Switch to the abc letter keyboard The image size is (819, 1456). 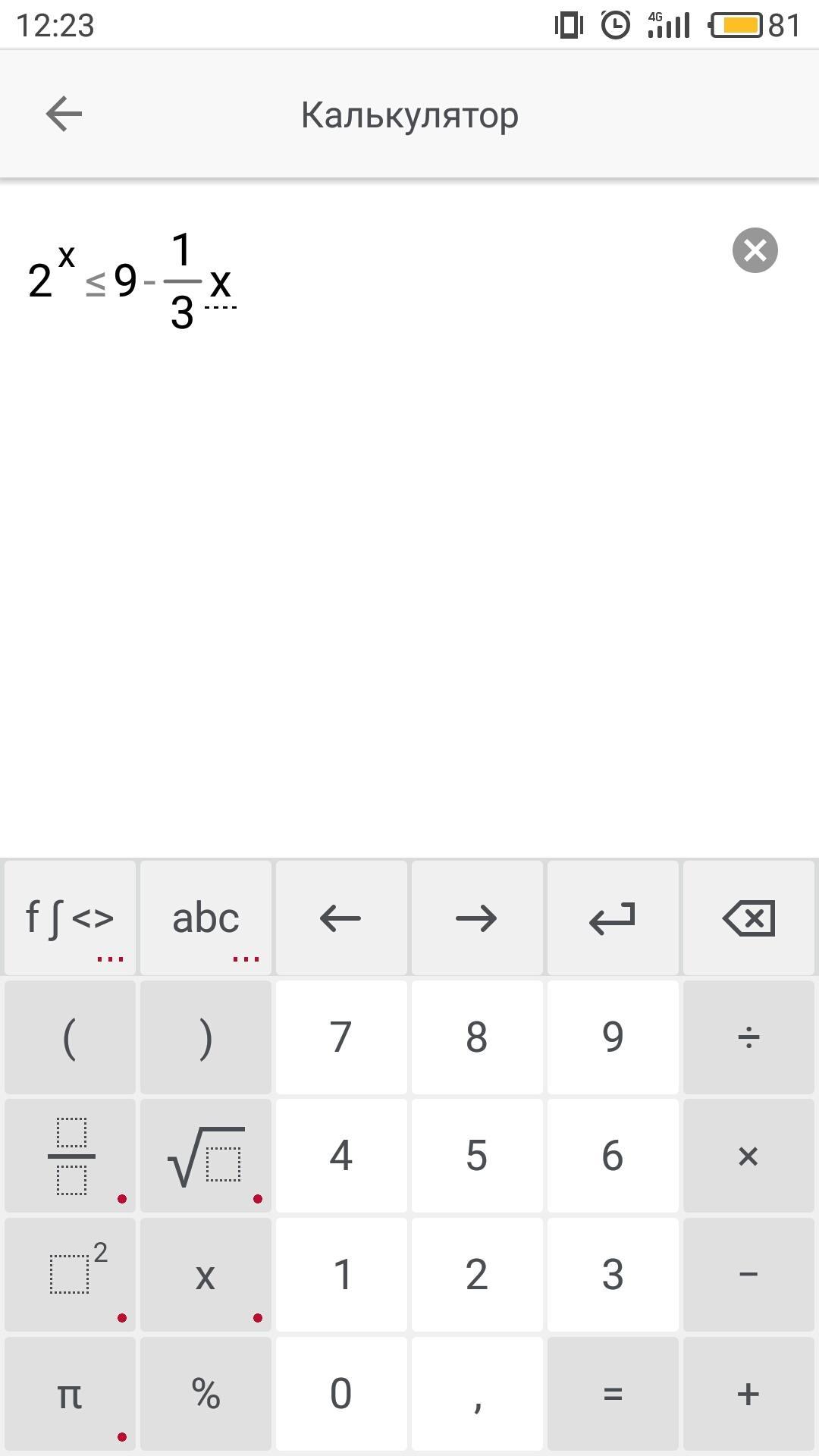(x=206, y=918)
